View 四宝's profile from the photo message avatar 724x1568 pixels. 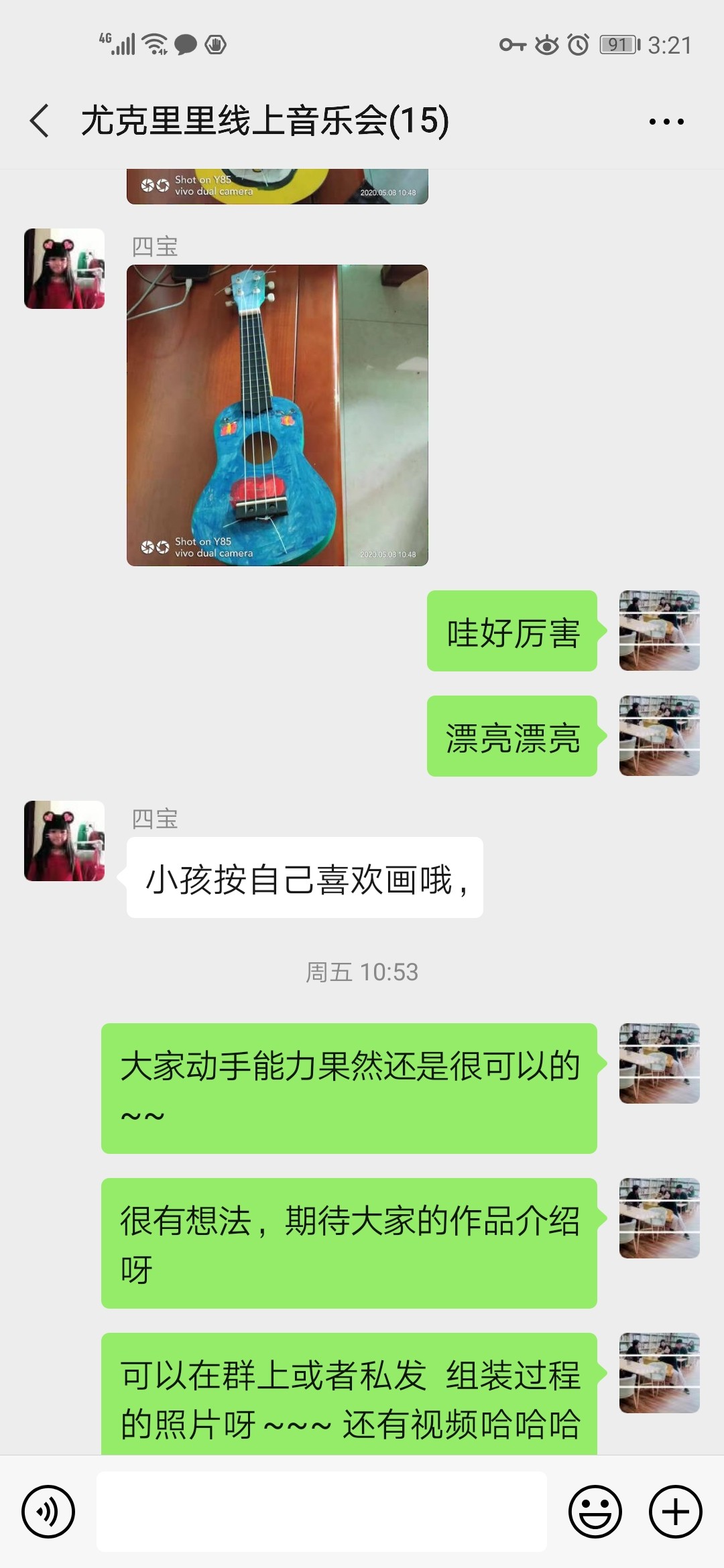pos(64,269)
